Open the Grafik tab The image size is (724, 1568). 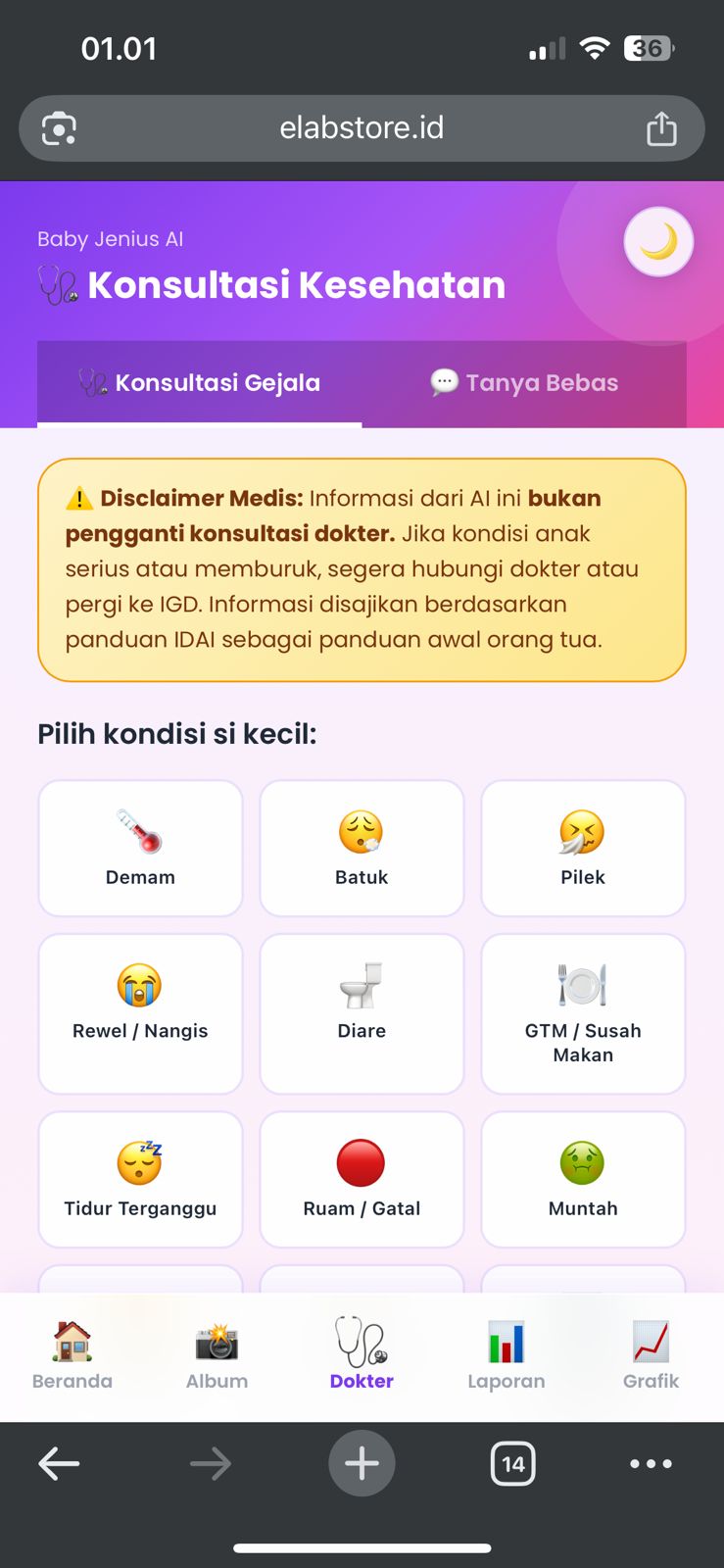coord(651,1356)
